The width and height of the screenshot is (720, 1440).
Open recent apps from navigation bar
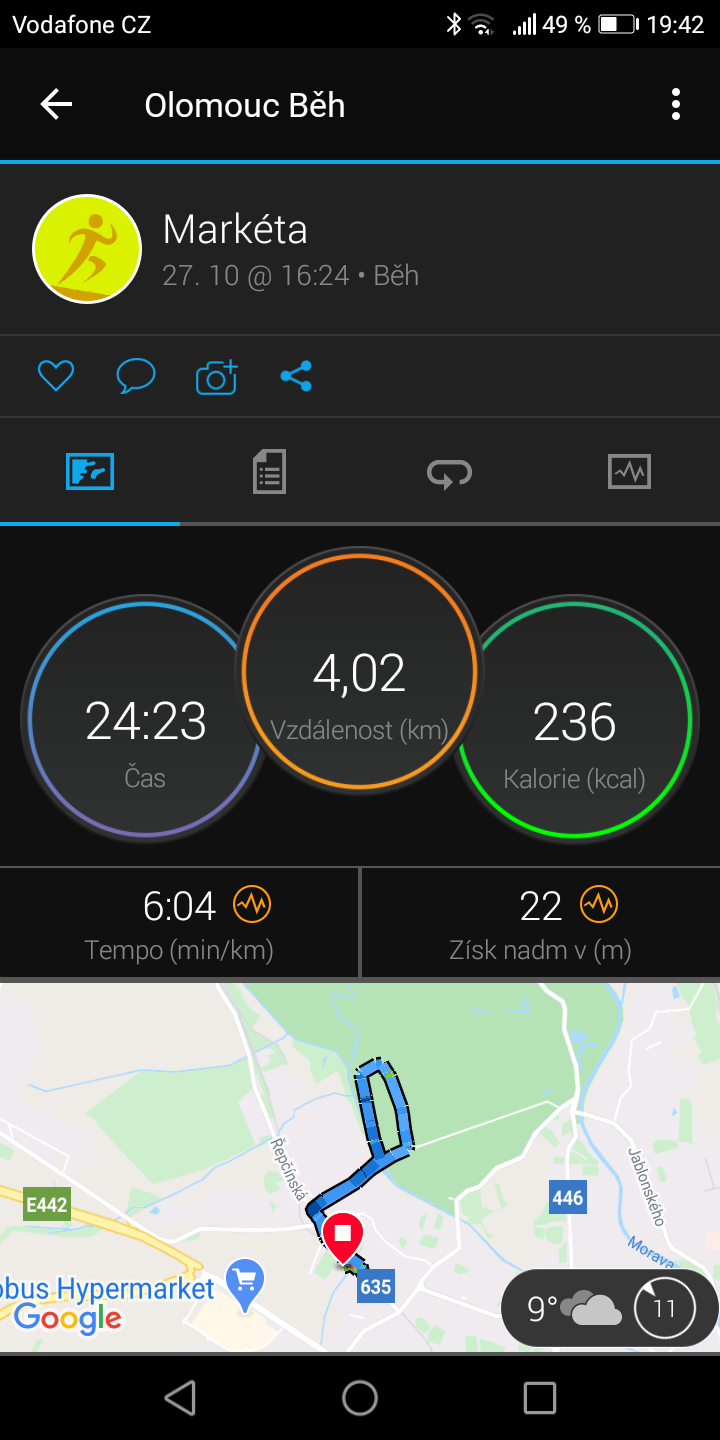pyautogui.click(x=540, y=1397)
